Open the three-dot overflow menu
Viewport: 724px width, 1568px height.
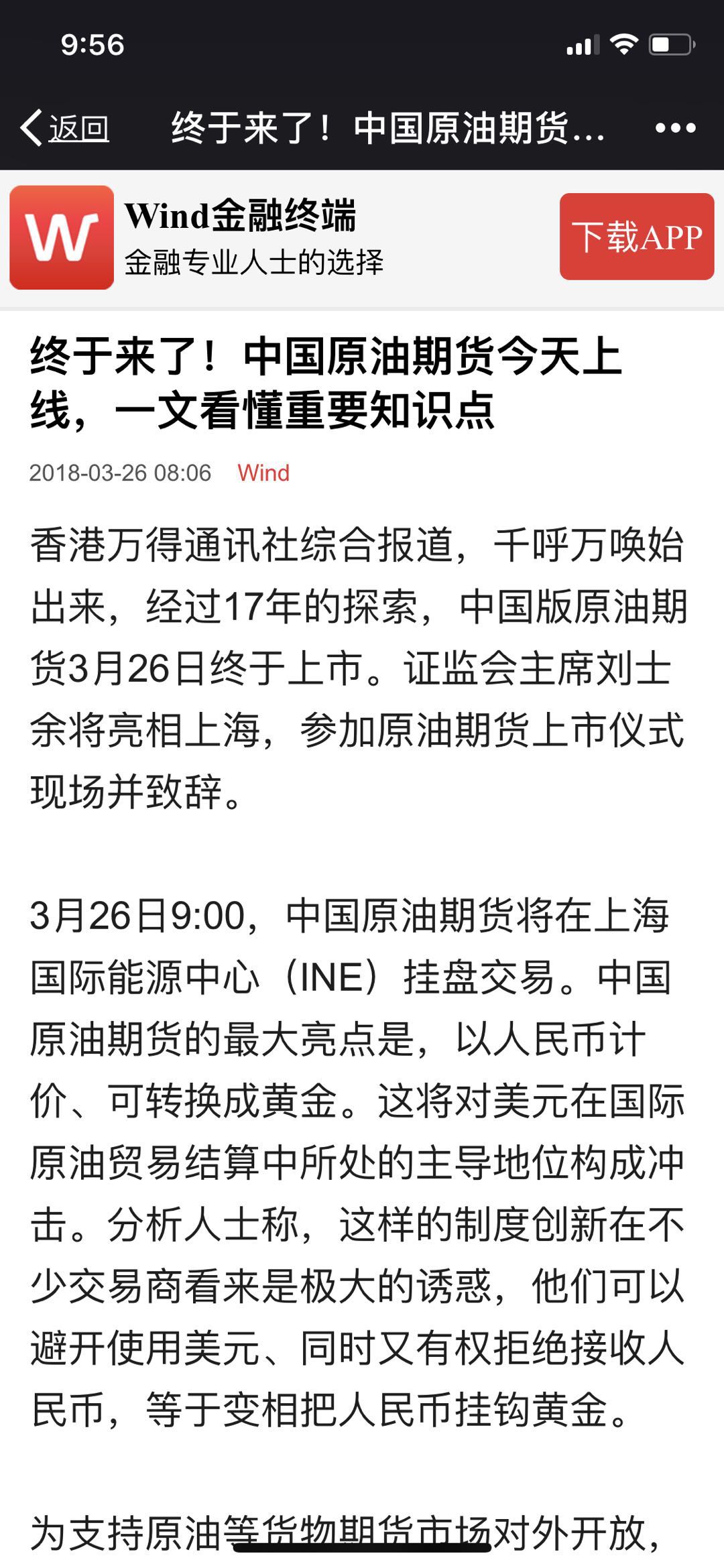click(674, 127)
